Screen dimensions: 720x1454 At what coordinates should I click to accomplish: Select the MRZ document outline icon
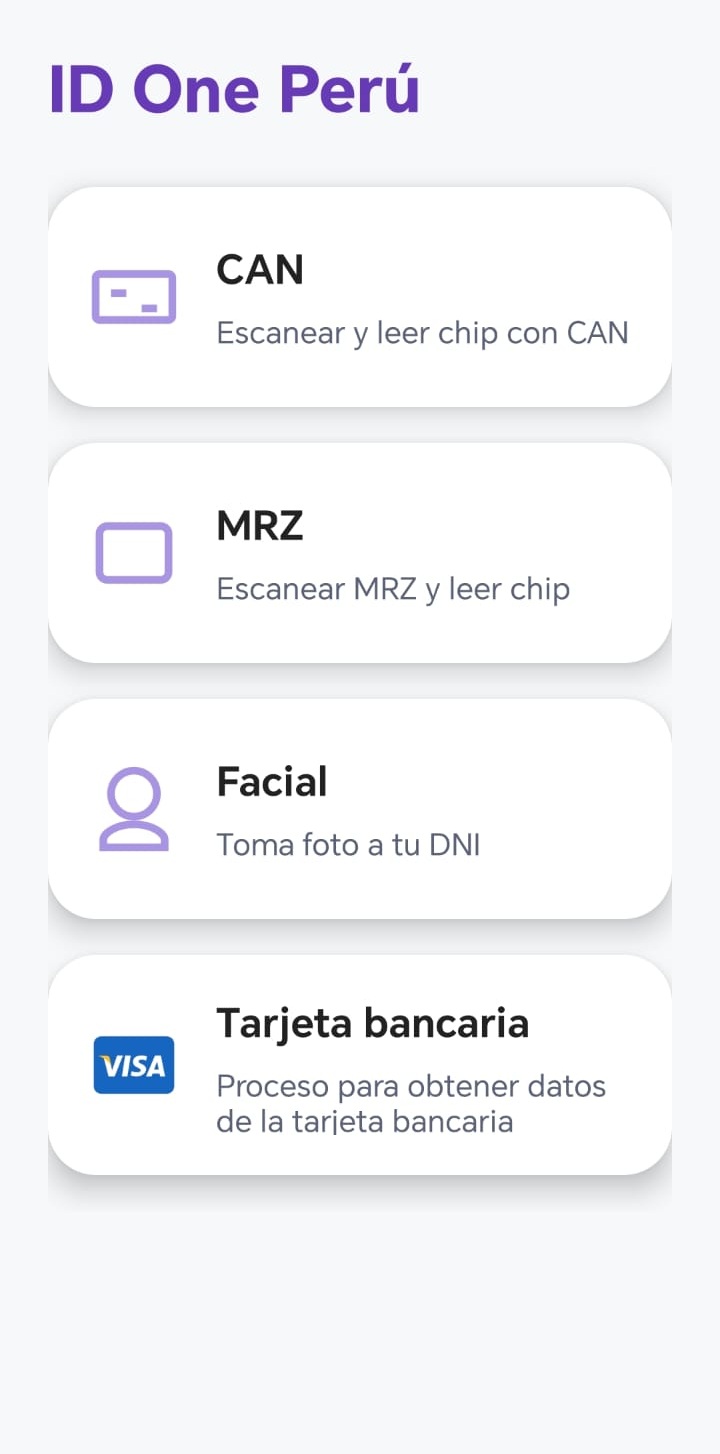click(x=134, y=552)
